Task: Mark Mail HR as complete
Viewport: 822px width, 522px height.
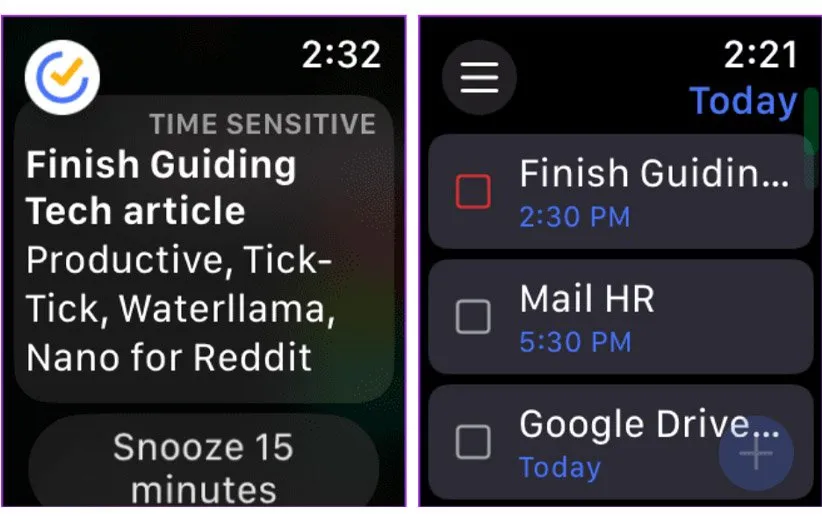Action: [x=473, y=317]
